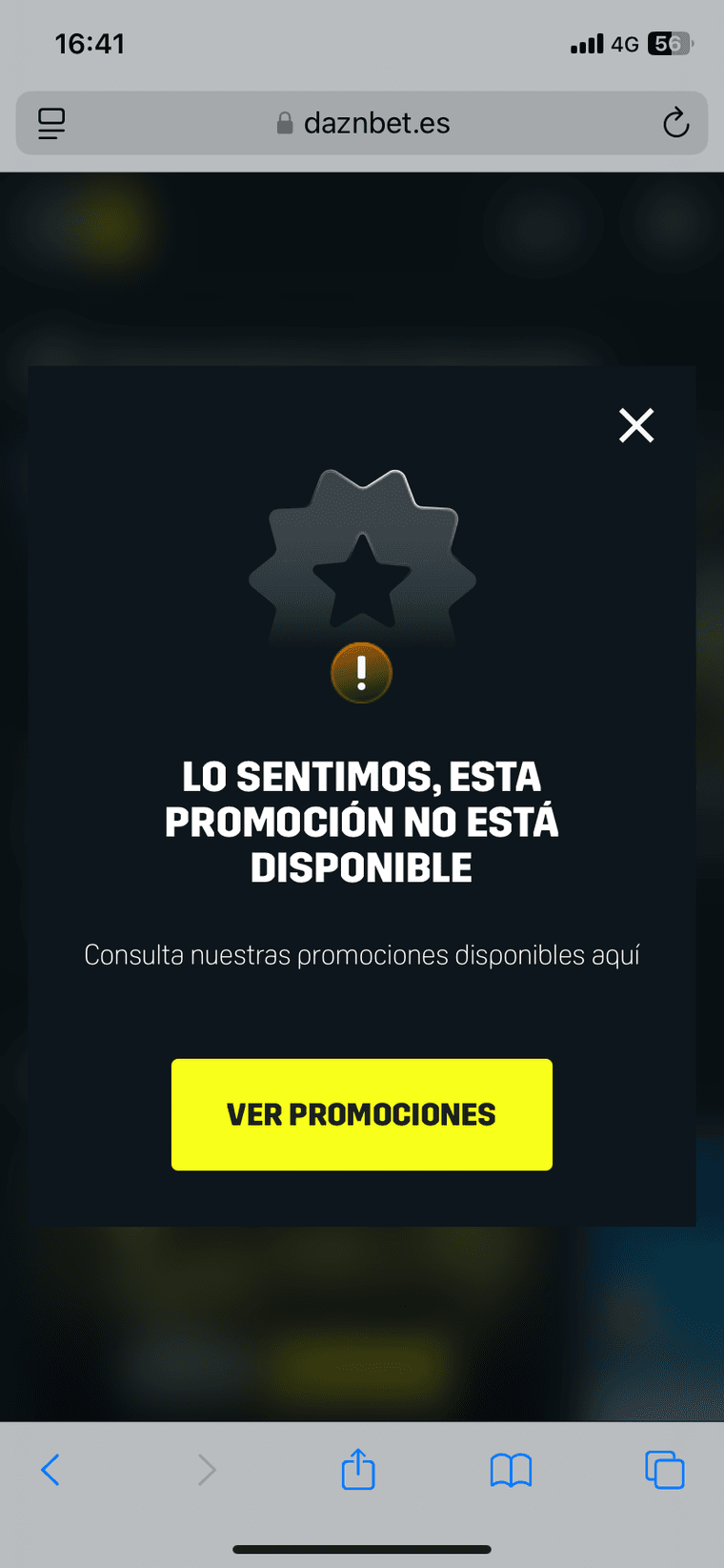Close the promotion unavailable dialog
Viewport: 724px width, 1568px height.
636,425
